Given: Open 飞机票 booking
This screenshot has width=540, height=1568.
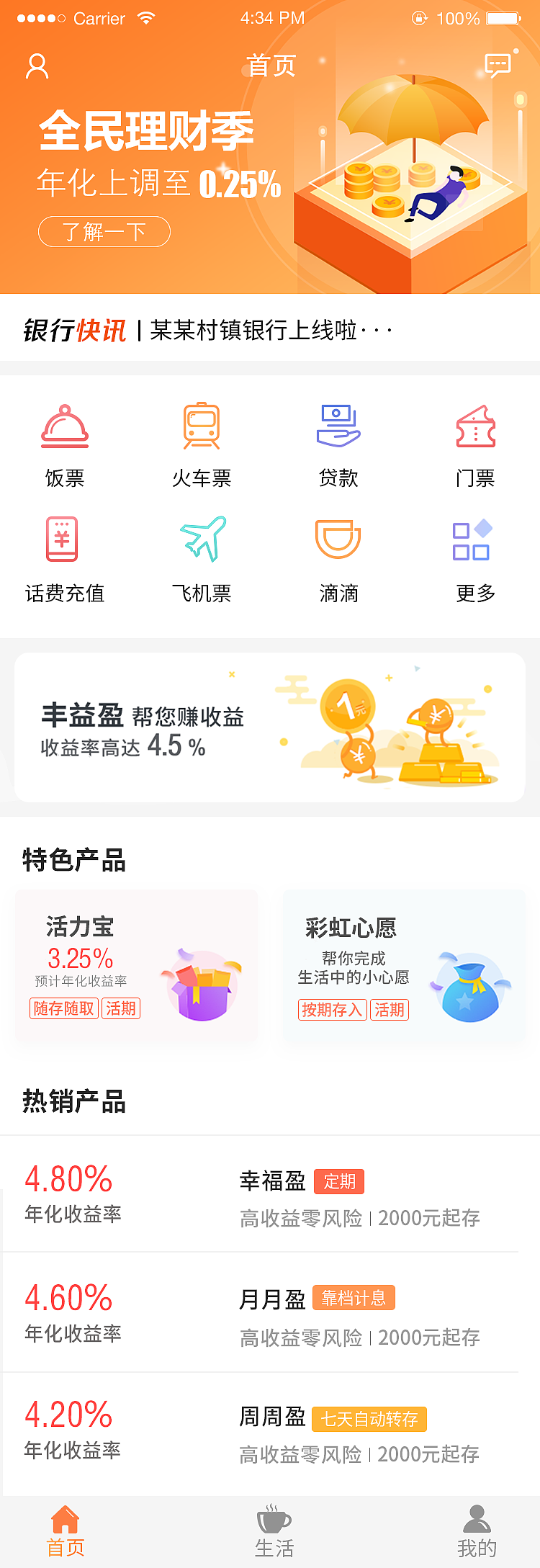Looking at the screenshot, I should click(x=202, y=560).
